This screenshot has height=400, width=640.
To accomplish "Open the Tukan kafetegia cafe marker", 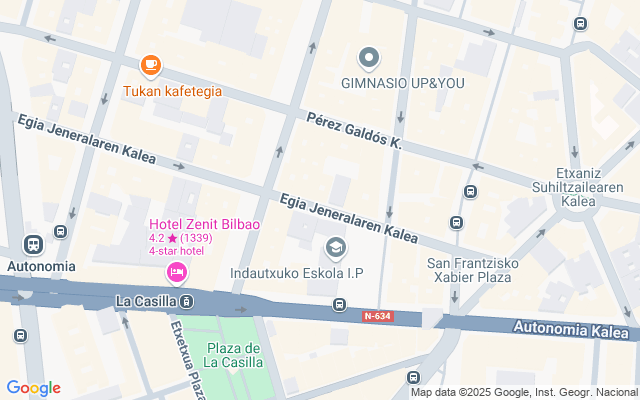I will (x=151, y=66).
